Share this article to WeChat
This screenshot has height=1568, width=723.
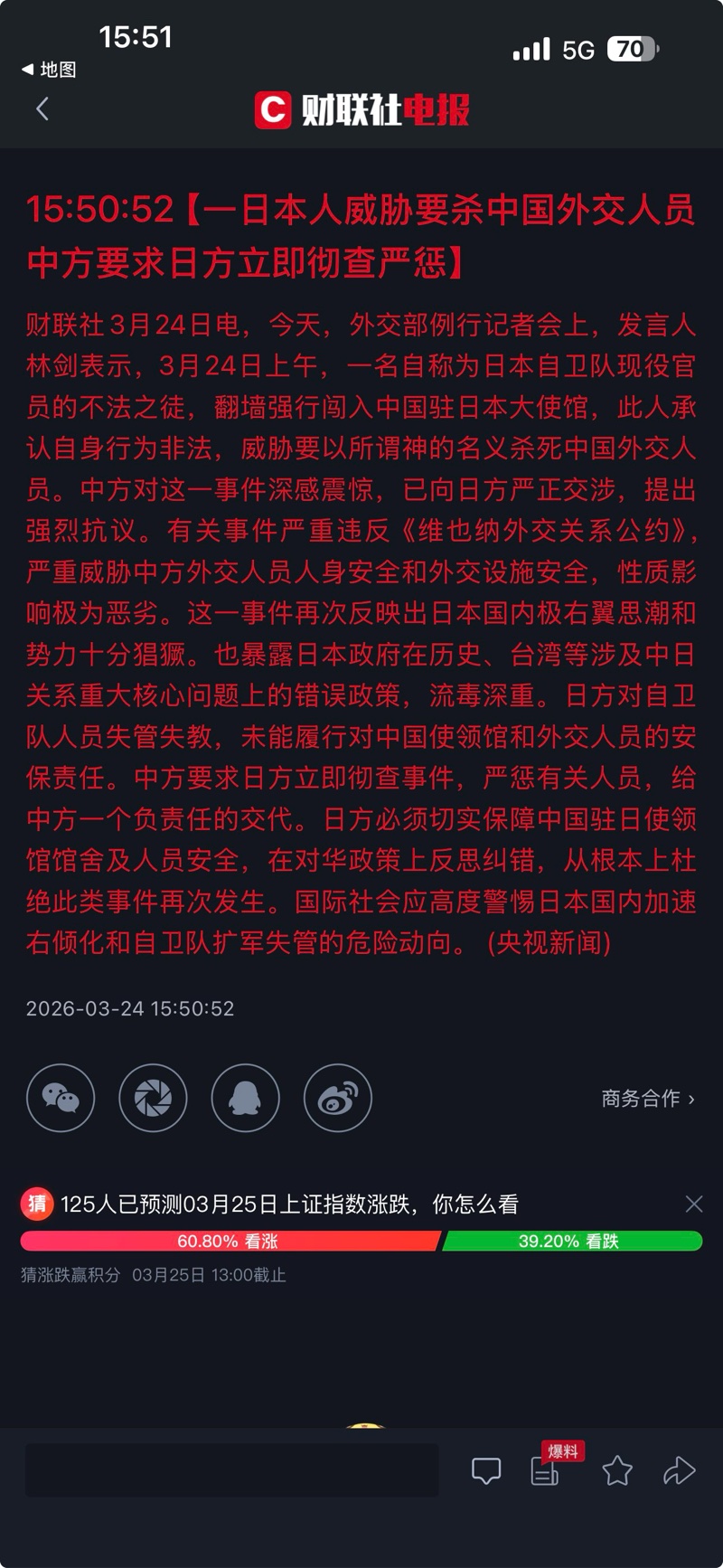(x=61, y=1099)
